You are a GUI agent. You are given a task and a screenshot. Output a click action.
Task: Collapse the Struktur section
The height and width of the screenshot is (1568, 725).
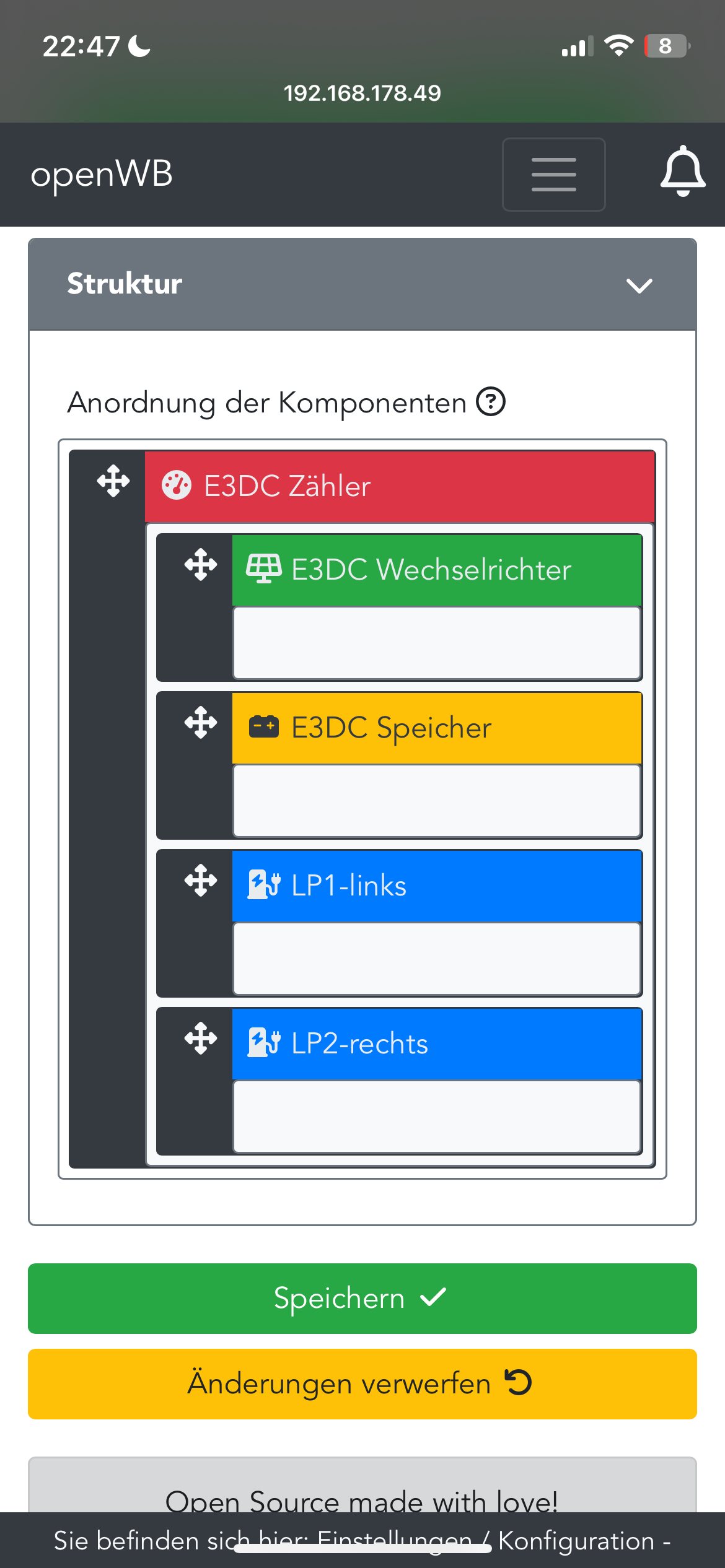point(639,285)
